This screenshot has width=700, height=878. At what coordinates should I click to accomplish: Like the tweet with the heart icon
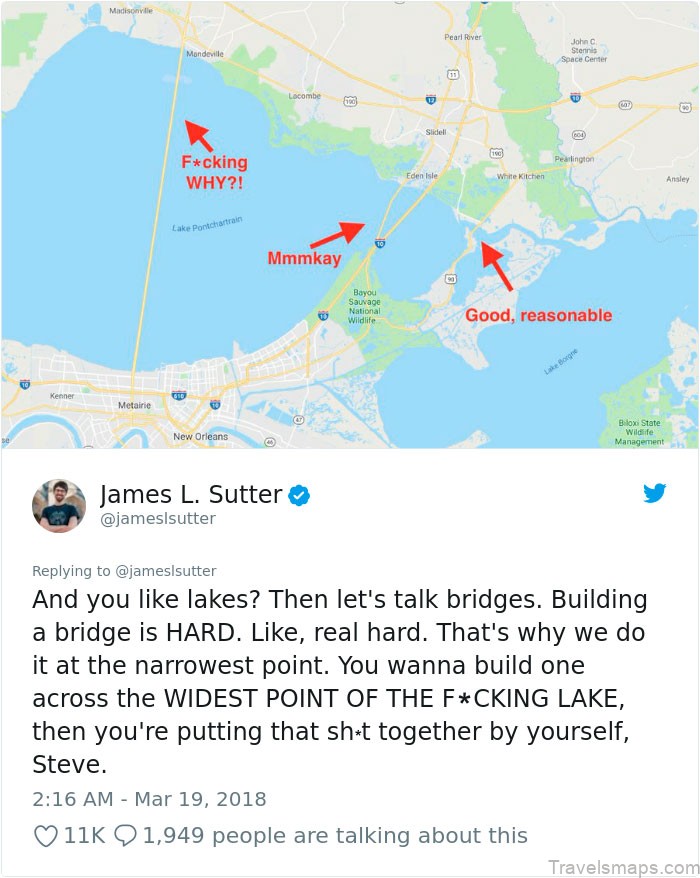coord(46,835)
